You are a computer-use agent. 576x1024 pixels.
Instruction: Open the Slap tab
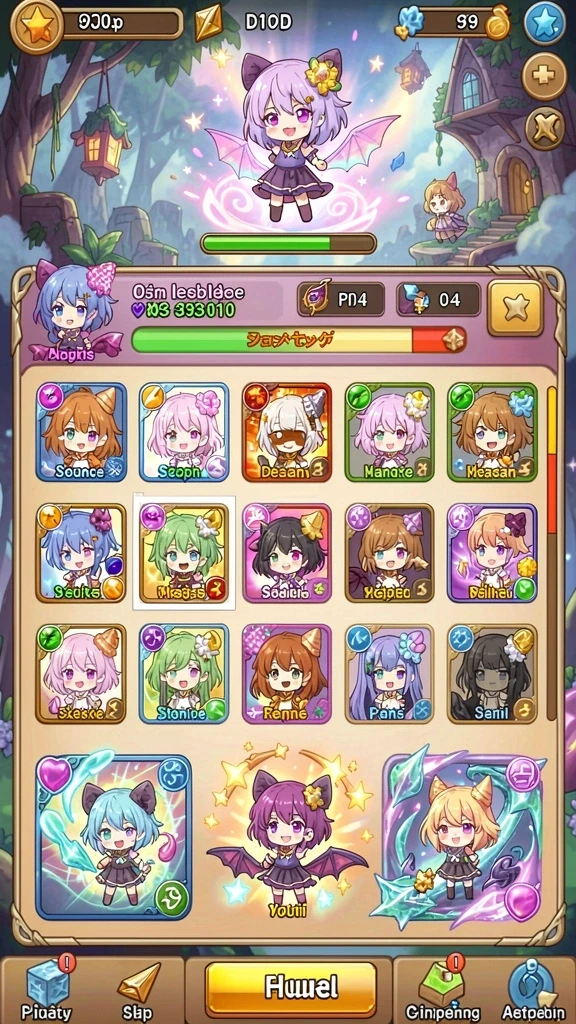pos(137,991)
